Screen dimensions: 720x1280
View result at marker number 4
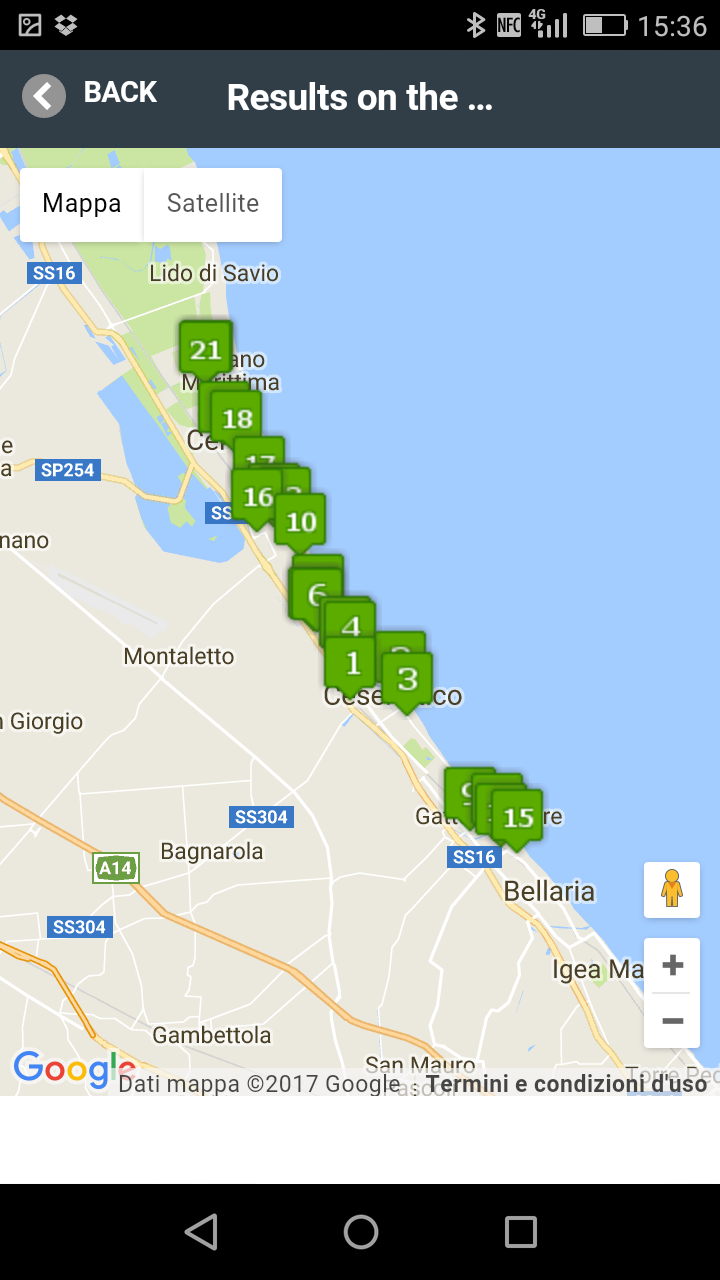tap(351, 627)
